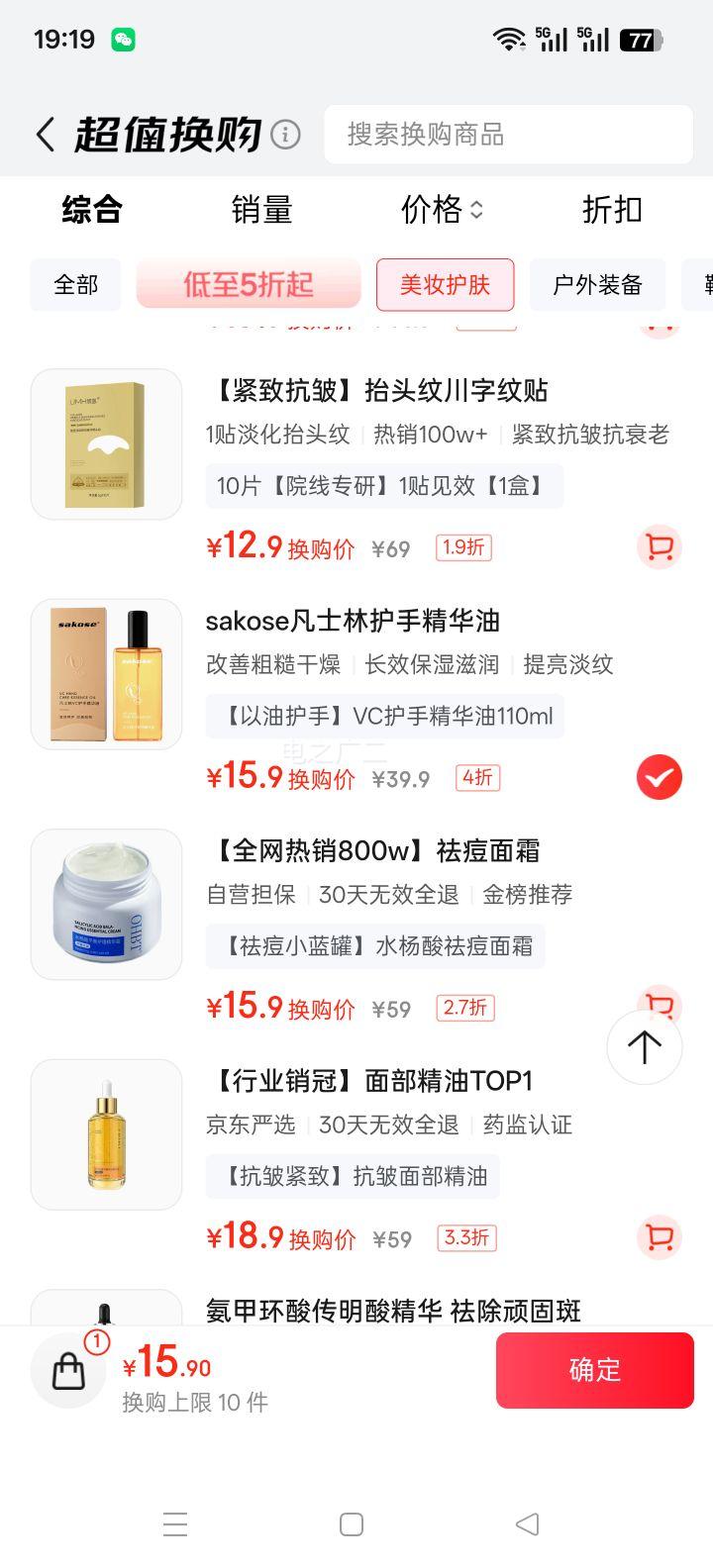This screenshot has height=1568, width=713.
Task: Toggle off the 美妆护肤 category filter
Action: pos(445,285)
